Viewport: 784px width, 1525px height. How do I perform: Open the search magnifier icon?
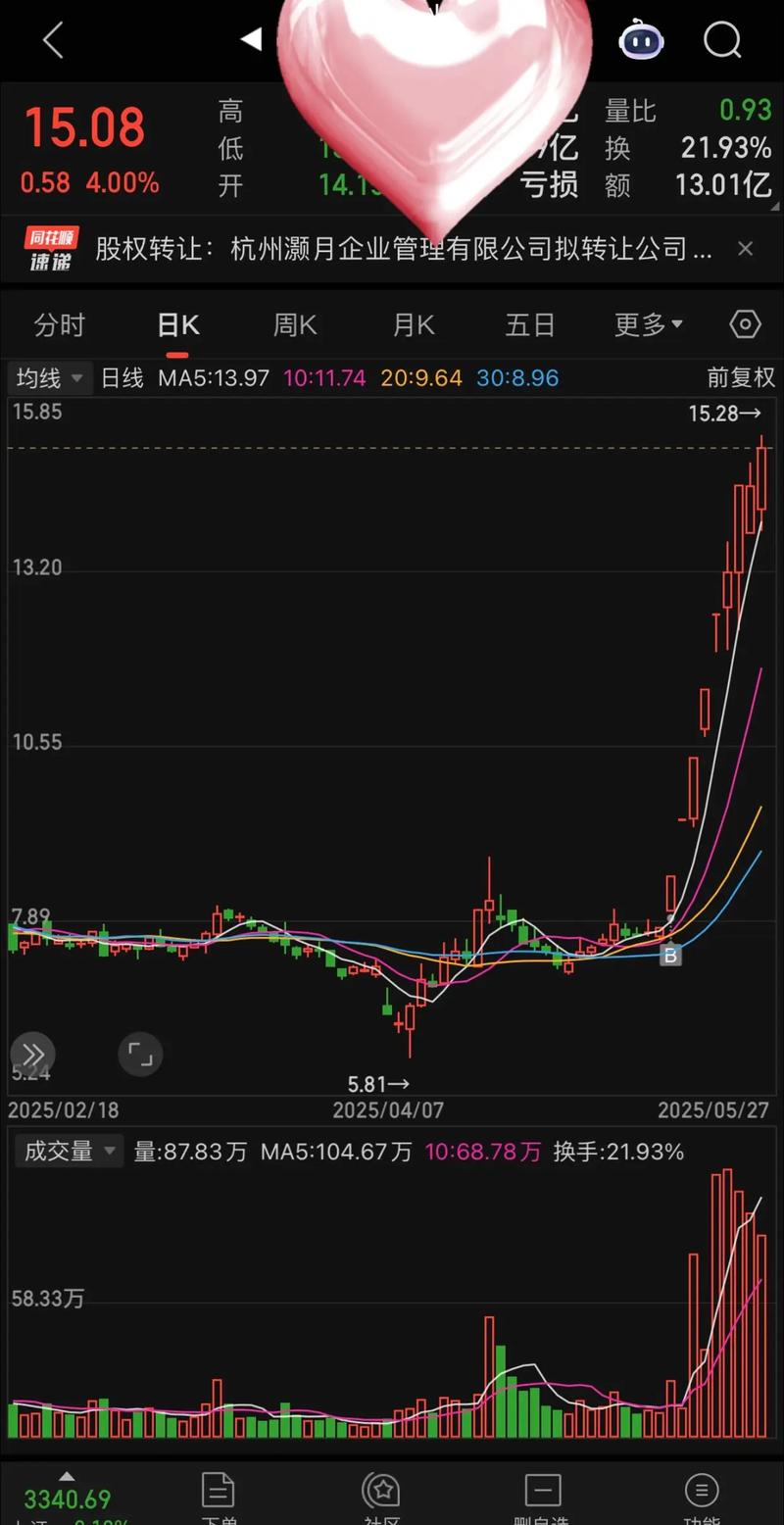coord(722,40)
